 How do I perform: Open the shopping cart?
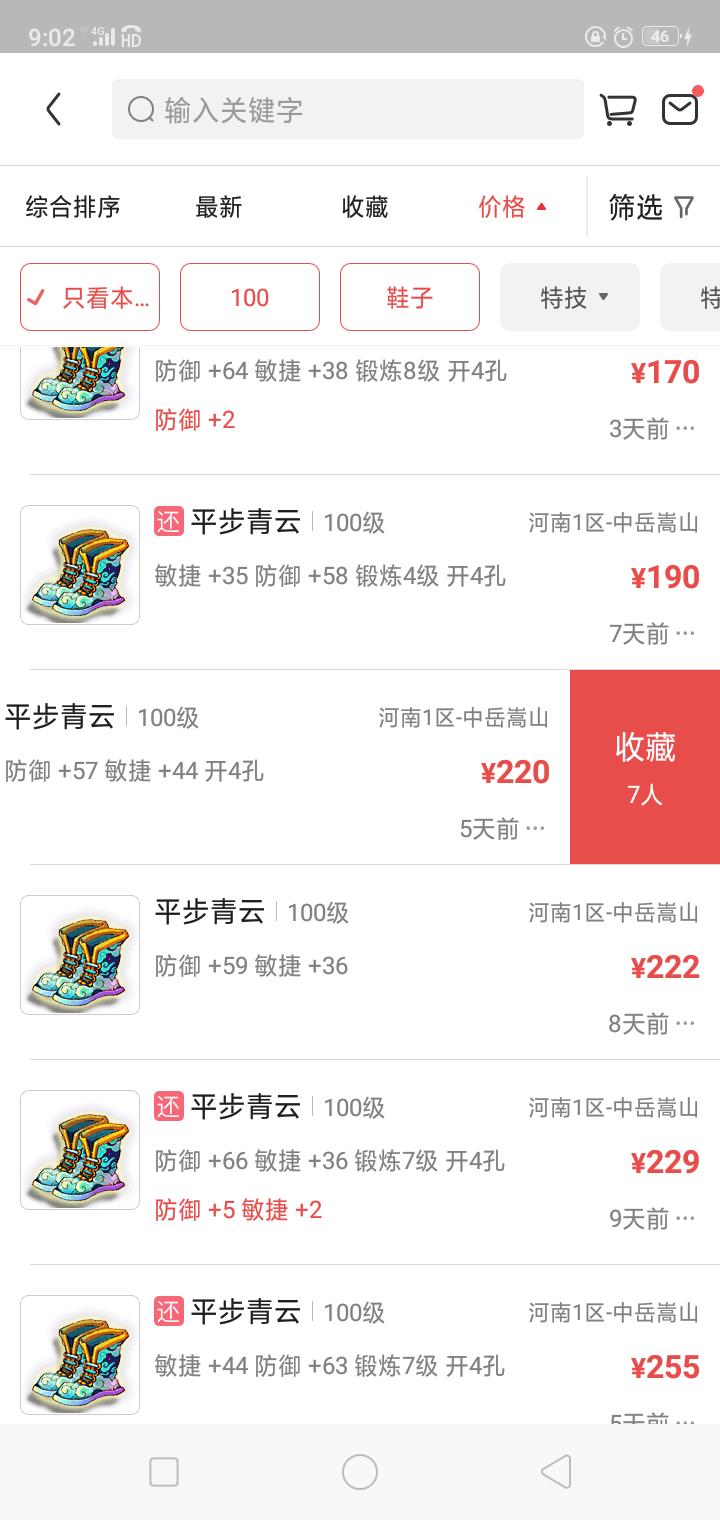point(618,109)
